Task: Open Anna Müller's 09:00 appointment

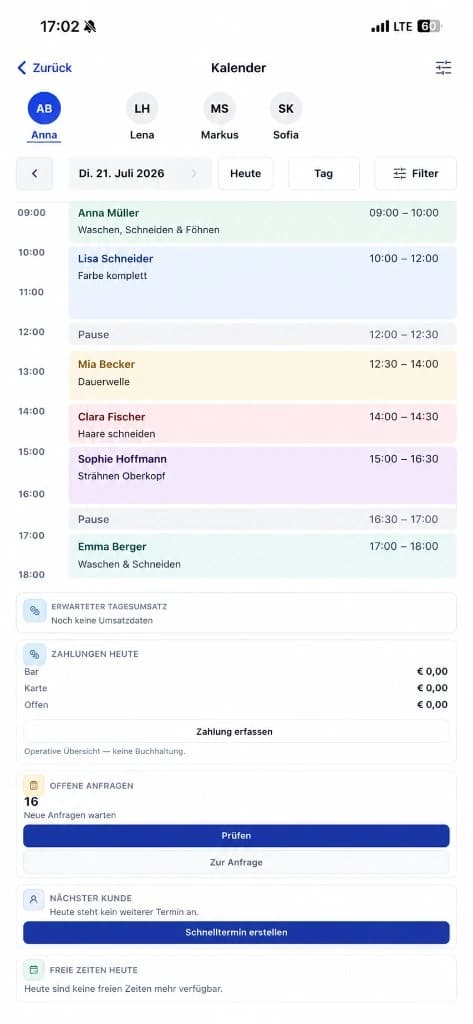Action: [263, 222]
